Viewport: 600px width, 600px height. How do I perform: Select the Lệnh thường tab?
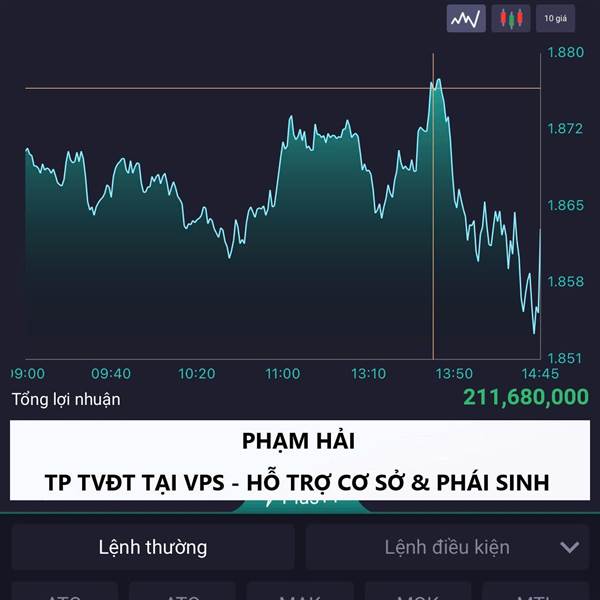pyautogui.click(x=153, y=547)
